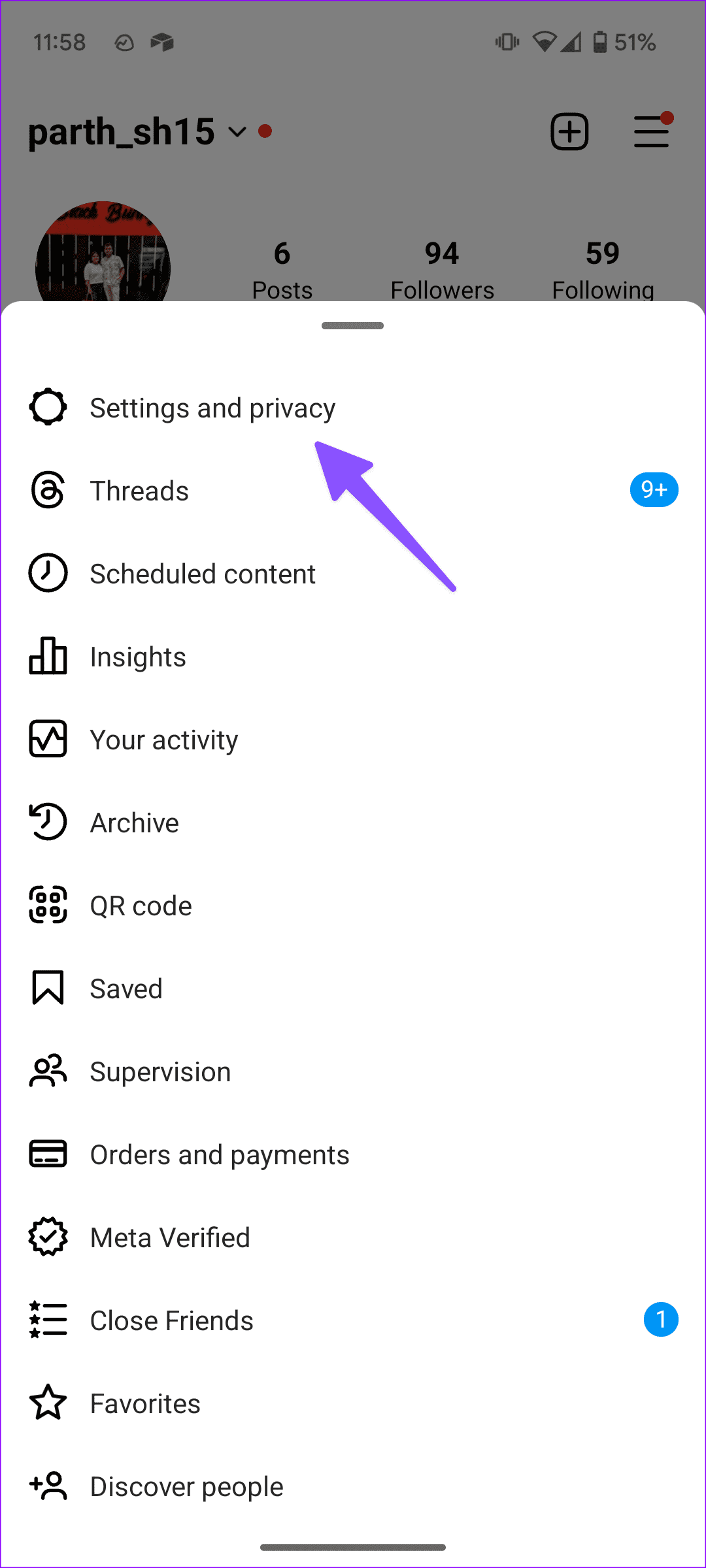
Task: Tap the sheet drag handle
Action: (352, 325)
